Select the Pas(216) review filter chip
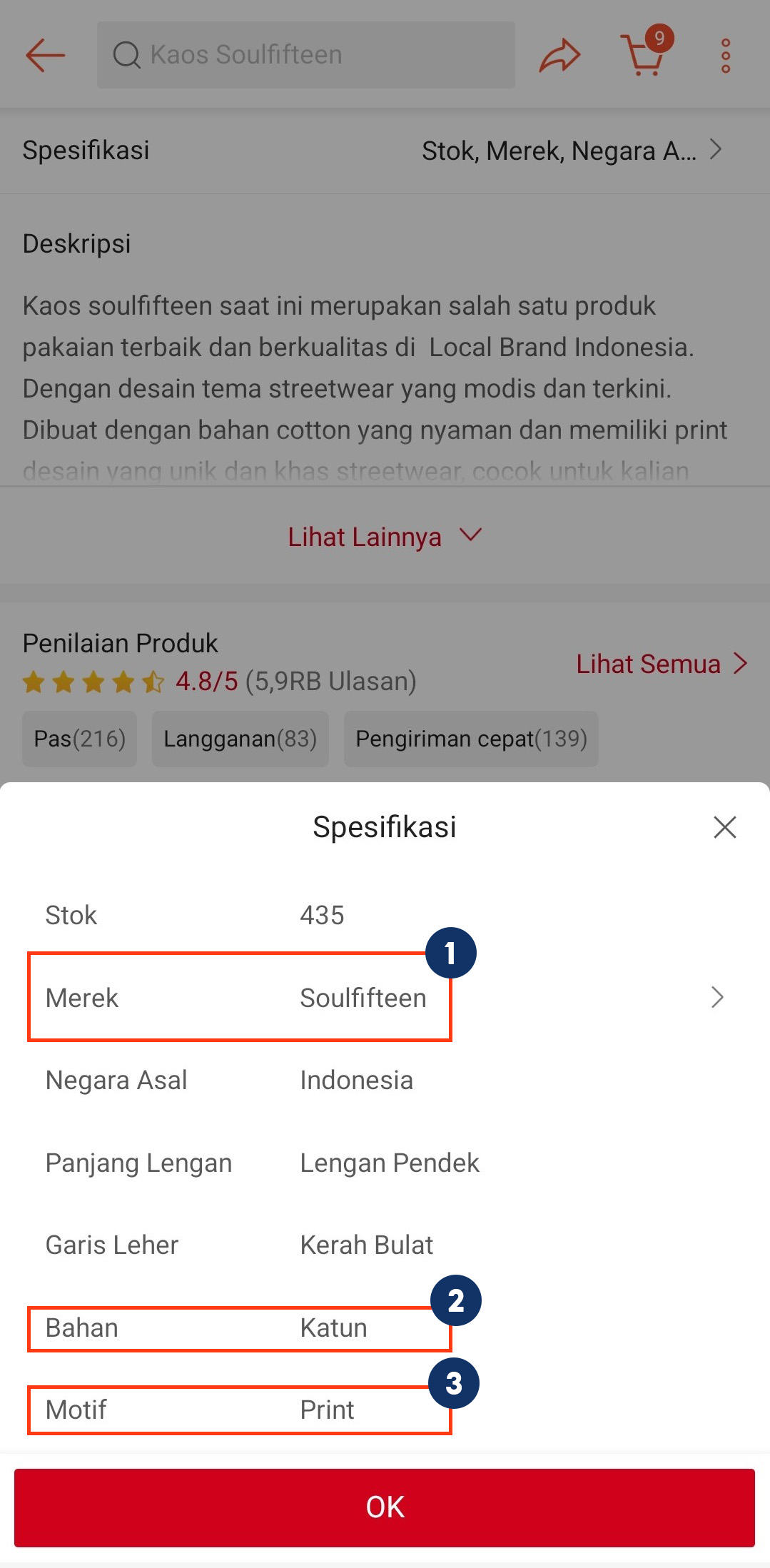 pos(78,739)
